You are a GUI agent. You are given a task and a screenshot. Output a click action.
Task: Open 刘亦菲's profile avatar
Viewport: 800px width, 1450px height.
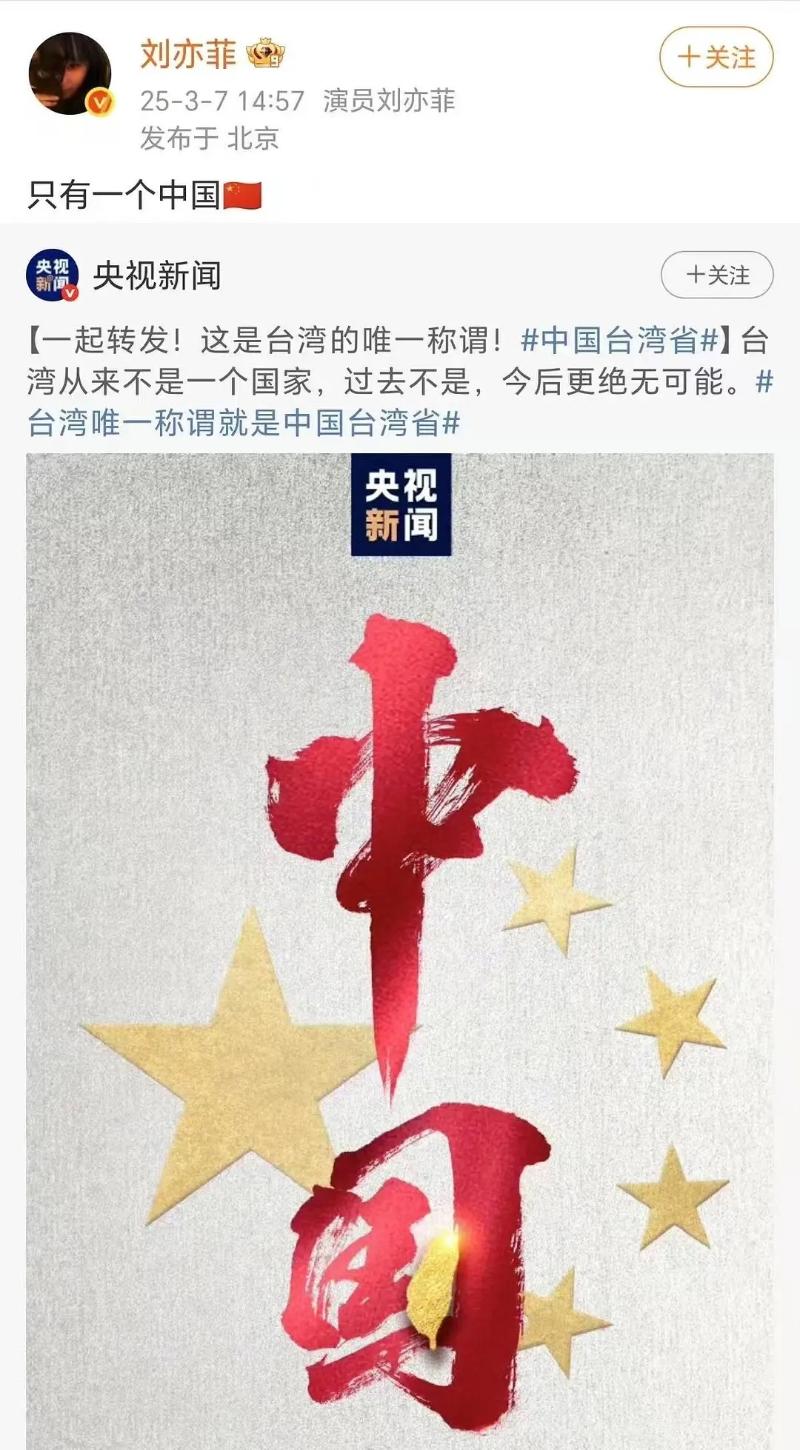coord(69,73)
